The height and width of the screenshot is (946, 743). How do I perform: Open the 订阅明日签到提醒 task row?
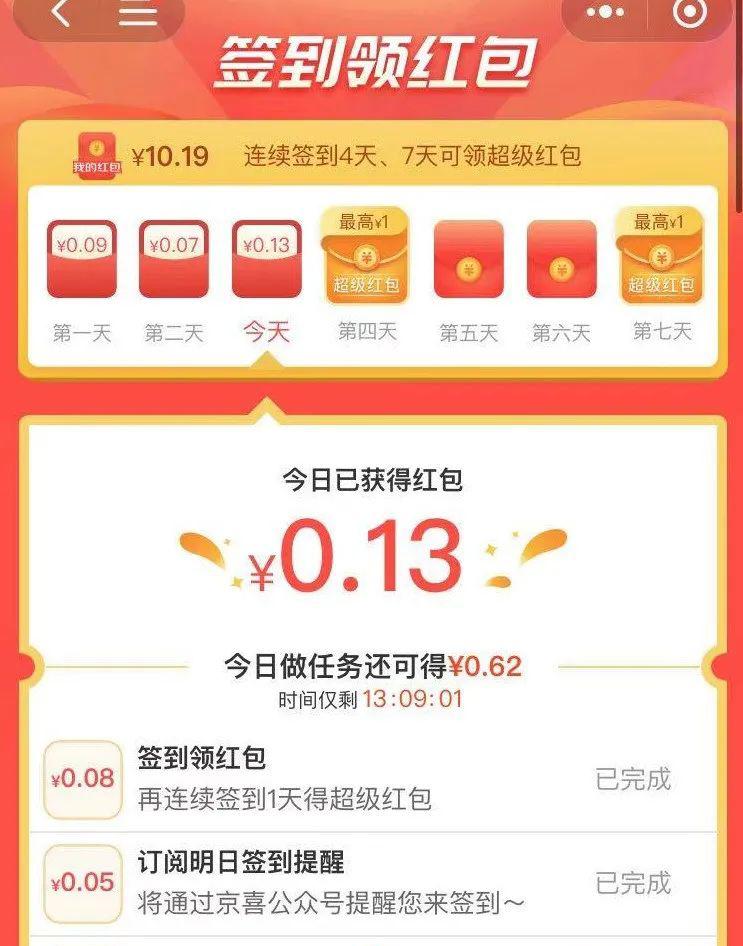(372, 883)
